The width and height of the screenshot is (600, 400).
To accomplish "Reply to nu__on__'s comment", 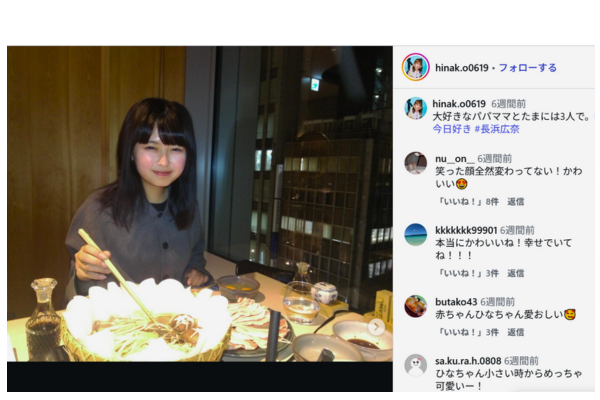I will pos(516,201).
